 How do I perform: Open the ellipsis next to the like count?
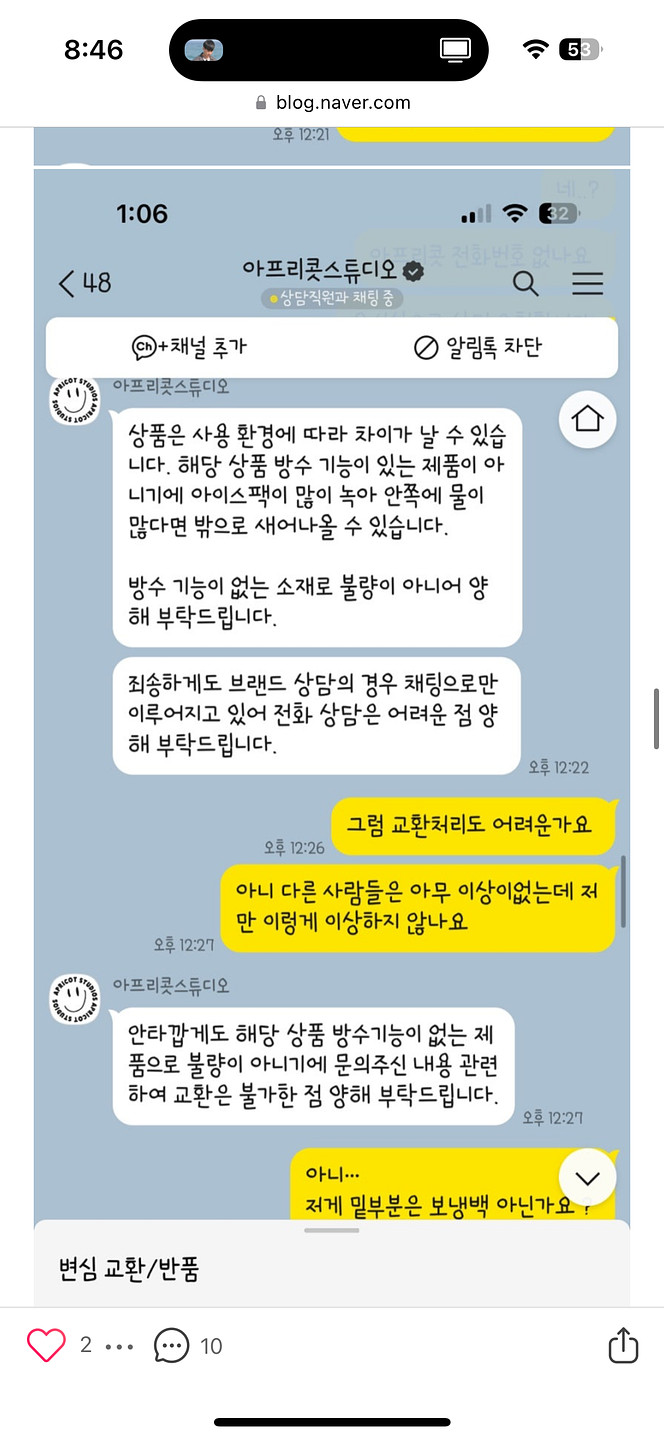[x=119, y=1346]
